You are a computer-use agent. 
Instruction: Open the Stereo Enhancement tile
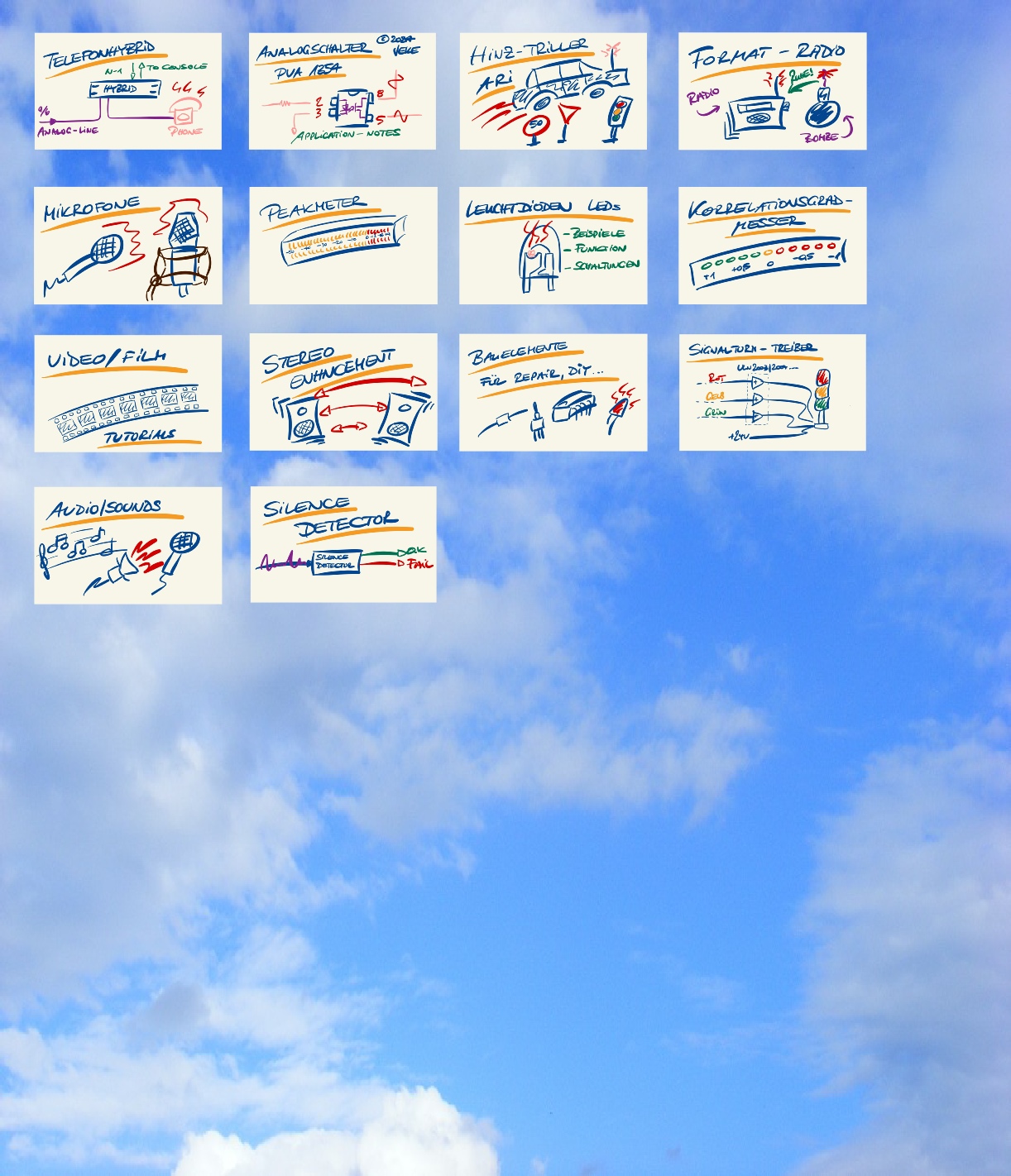pos(343,392)
